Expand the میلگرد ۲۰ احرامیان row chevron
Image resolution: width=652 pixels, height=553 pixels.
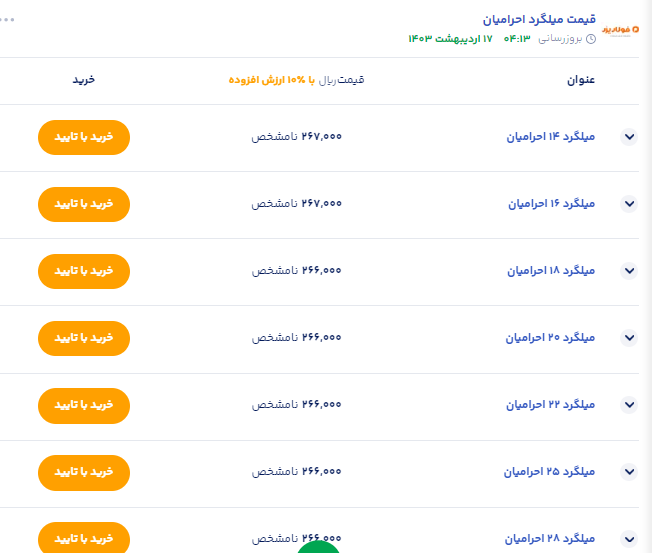629,338
